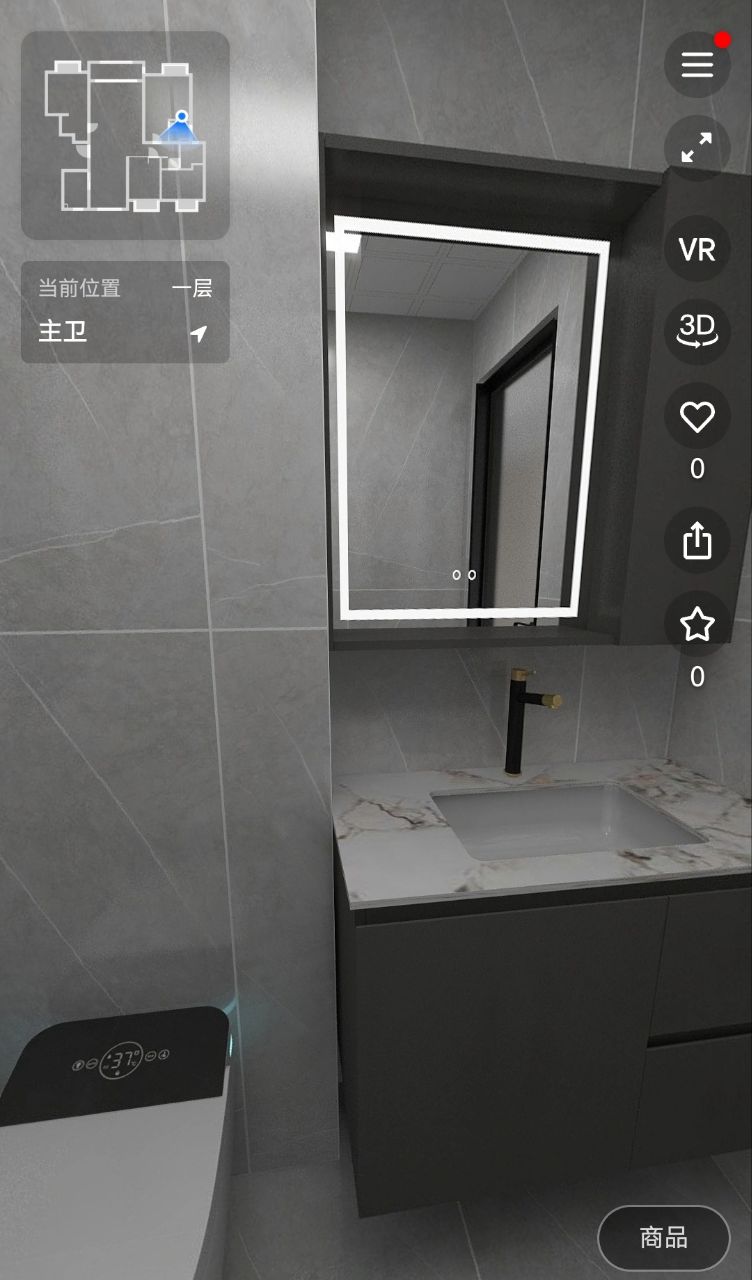The height and width of the screenshot is (1280, 752).
Task: Open the 商品 products list
Action: (x=664, y=1238)
